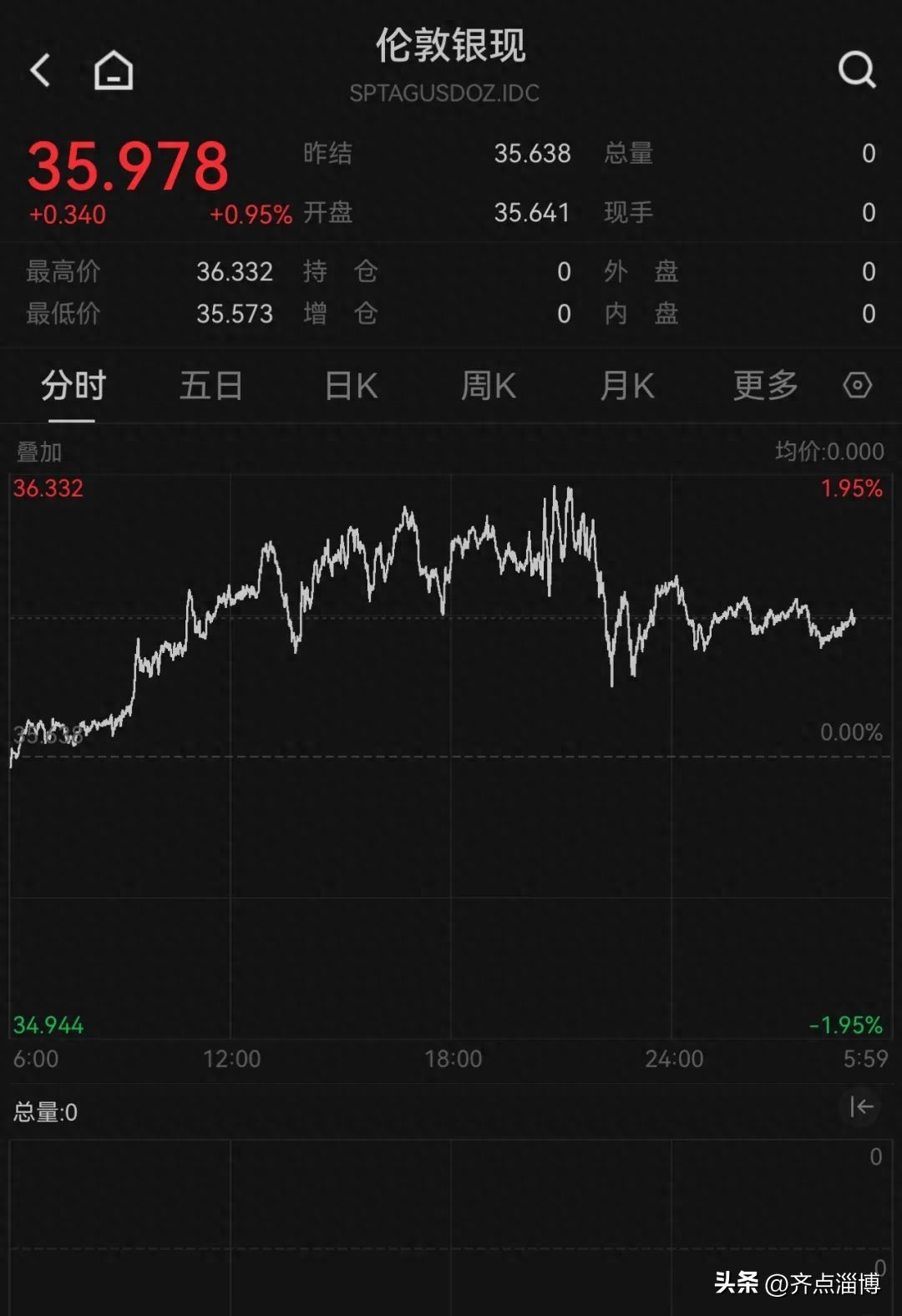Screen dimensions: 902x1316
Task: Select the 分时 tab
Action: pos(73,387)
